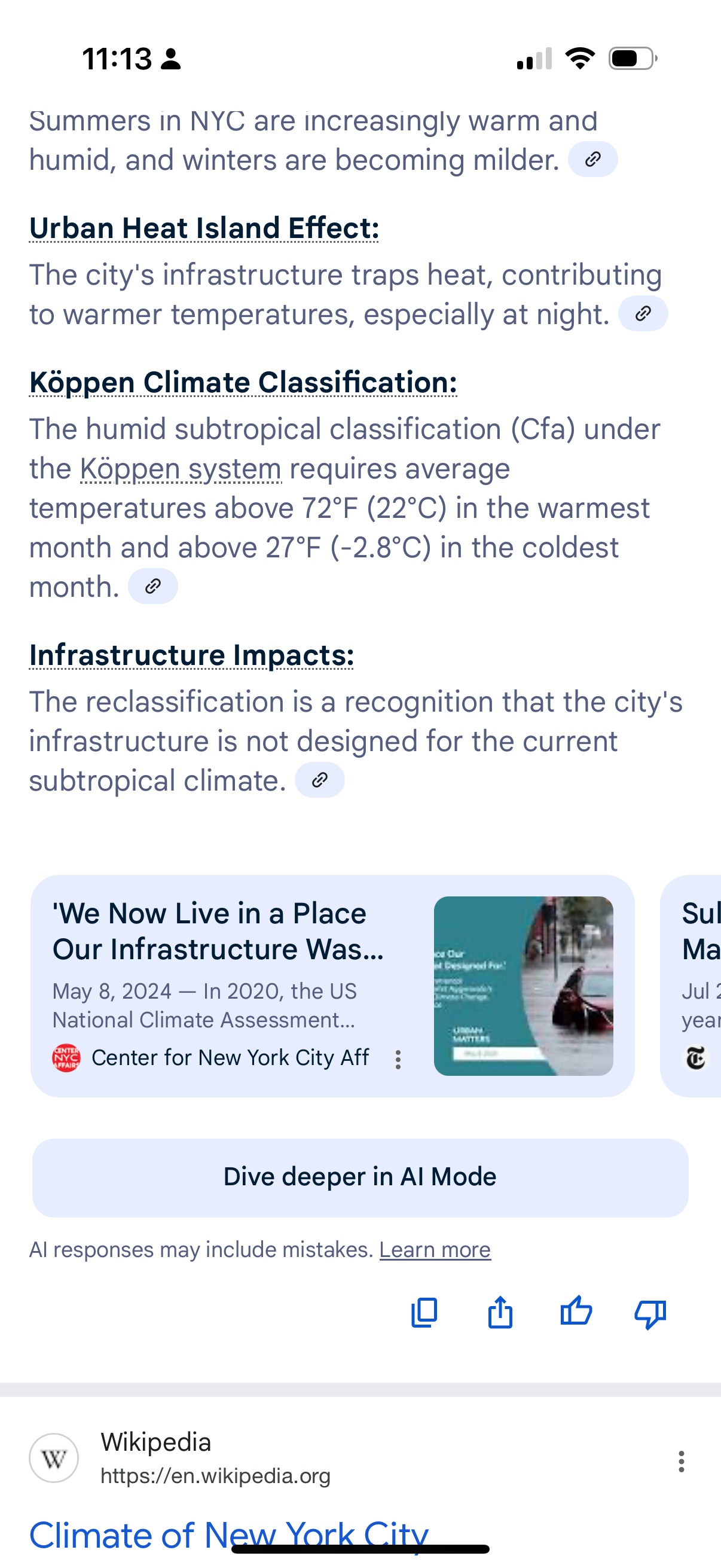This screenshot has width=721, height=1568.
Task: Open the overflow menu for Wikipedia result
Action: [682, 1461]
